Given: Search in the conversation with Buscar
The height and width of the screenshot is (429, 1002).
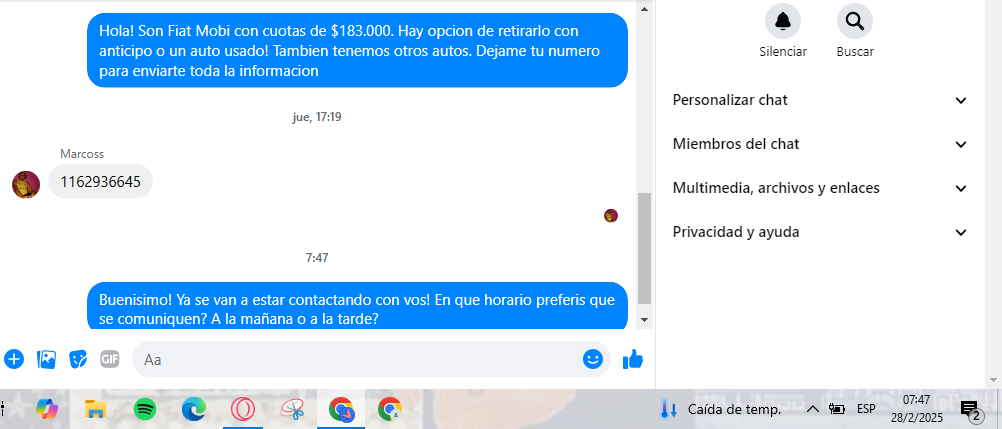Looking at the screenshot, I should pyautogui.click(x=854, y=21).
